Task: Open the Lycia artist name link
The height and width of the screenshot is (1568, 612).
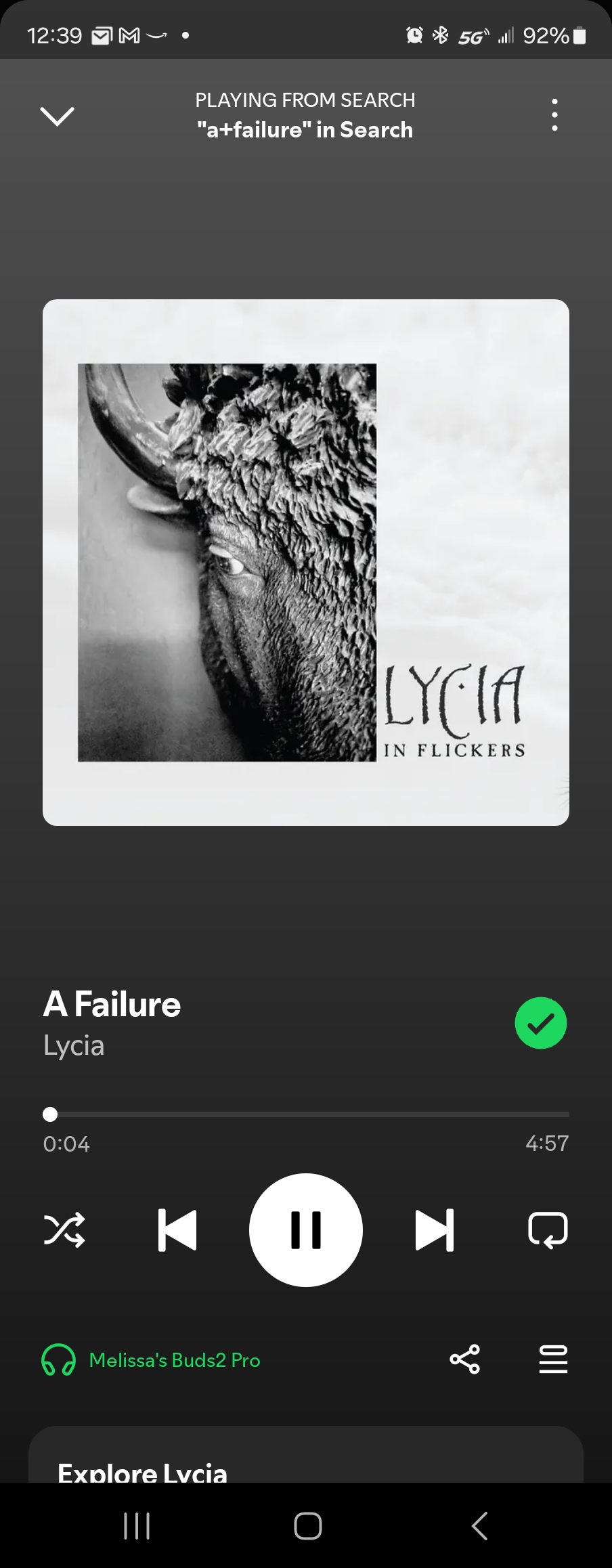Action: point(74,1046)
